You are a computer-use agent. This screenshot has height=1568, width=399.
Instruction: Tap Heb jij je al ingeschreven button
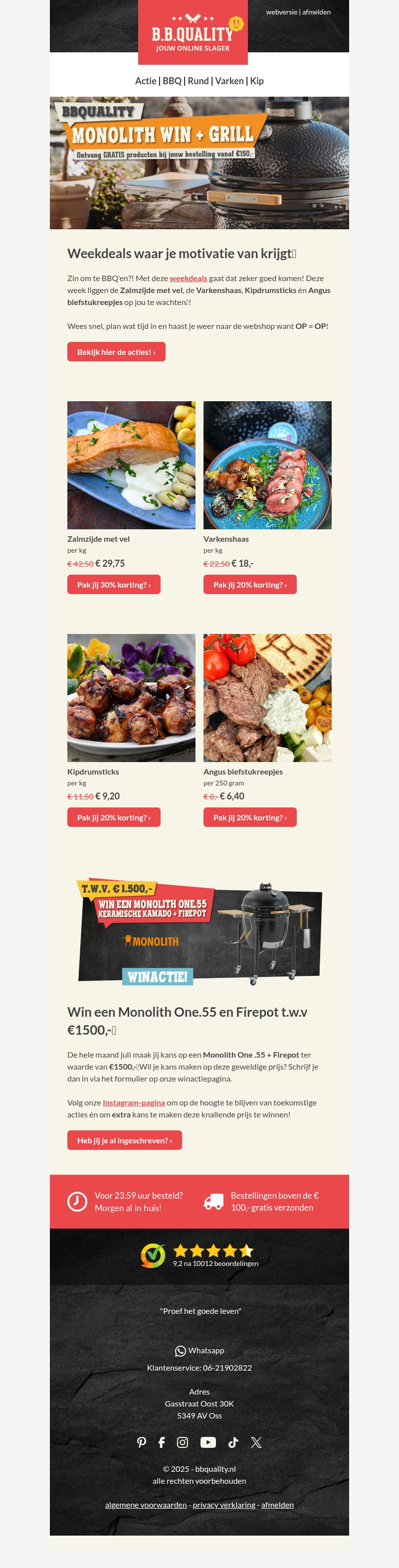124,1140
